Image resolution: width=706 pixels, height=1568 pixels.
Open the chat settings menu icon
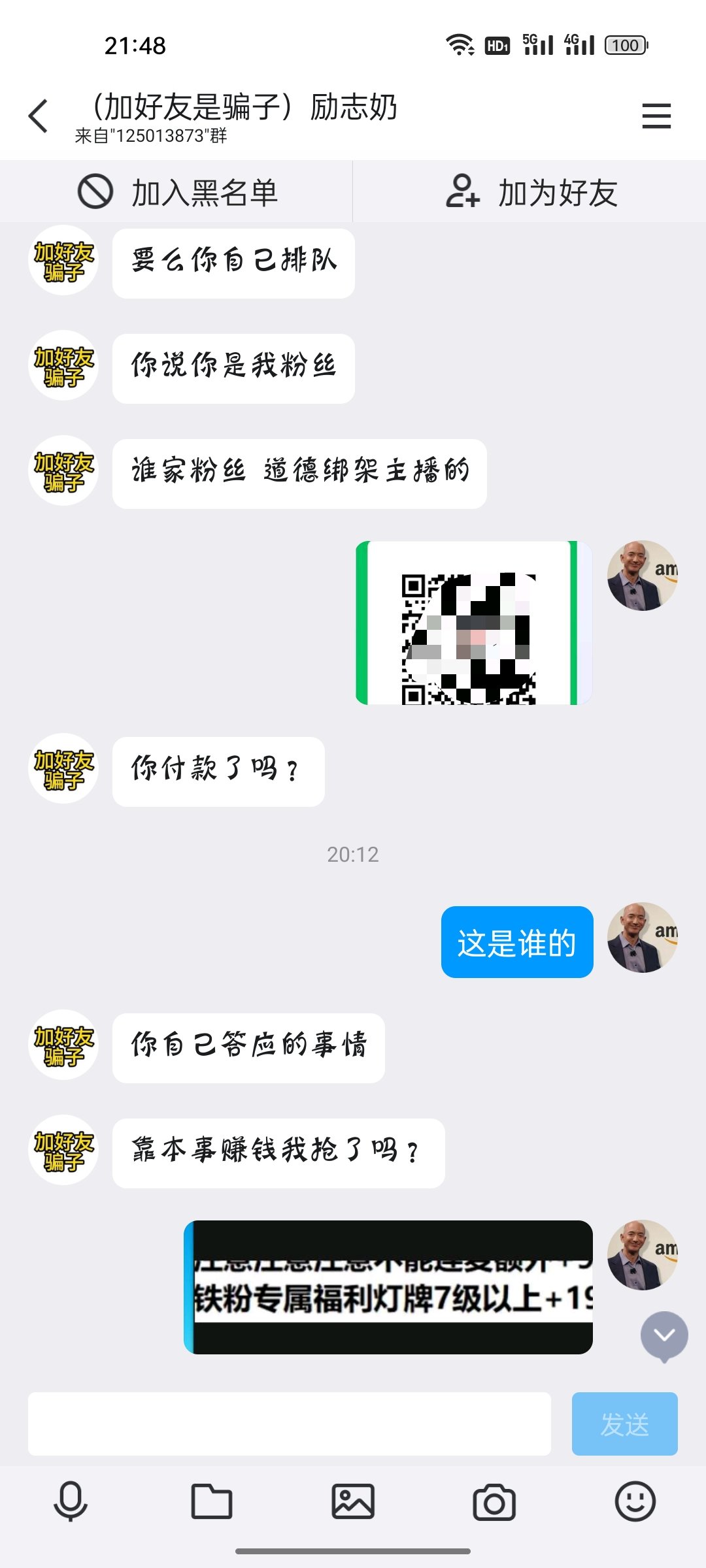click(x=656, y=116)
